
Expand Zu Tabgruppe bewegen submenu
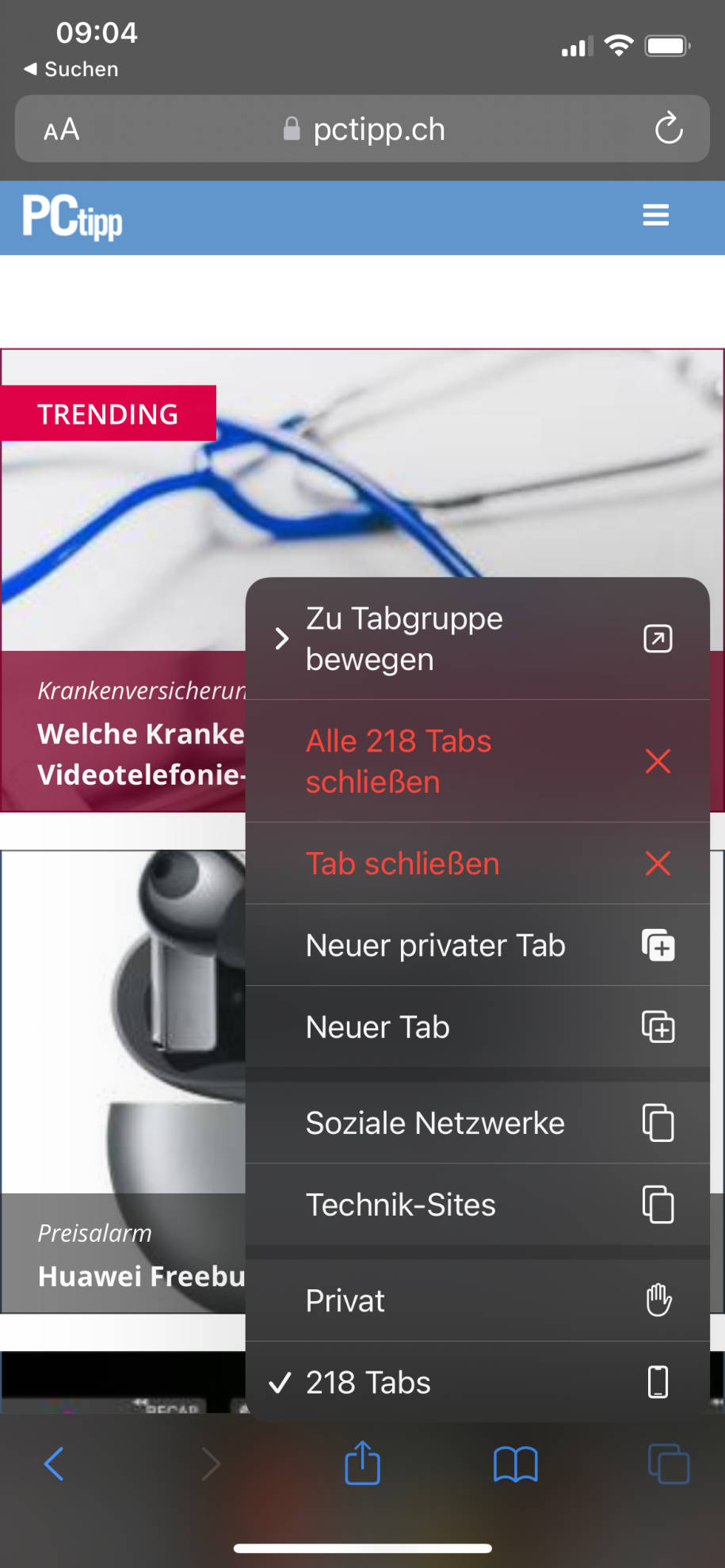tap(475, 638)
